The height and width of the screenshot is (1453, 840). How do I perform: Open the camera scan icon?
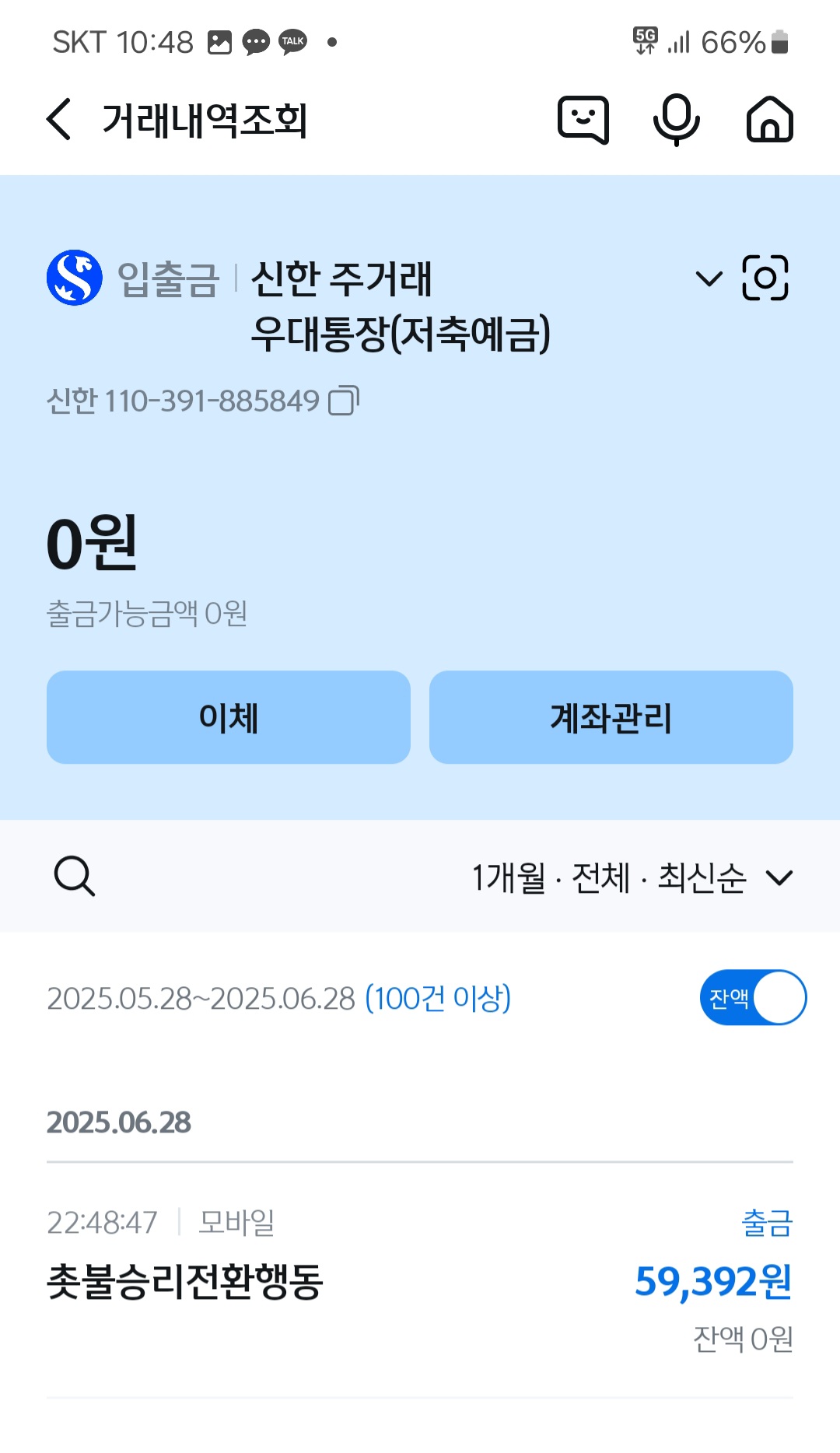[x=765, y=278]
